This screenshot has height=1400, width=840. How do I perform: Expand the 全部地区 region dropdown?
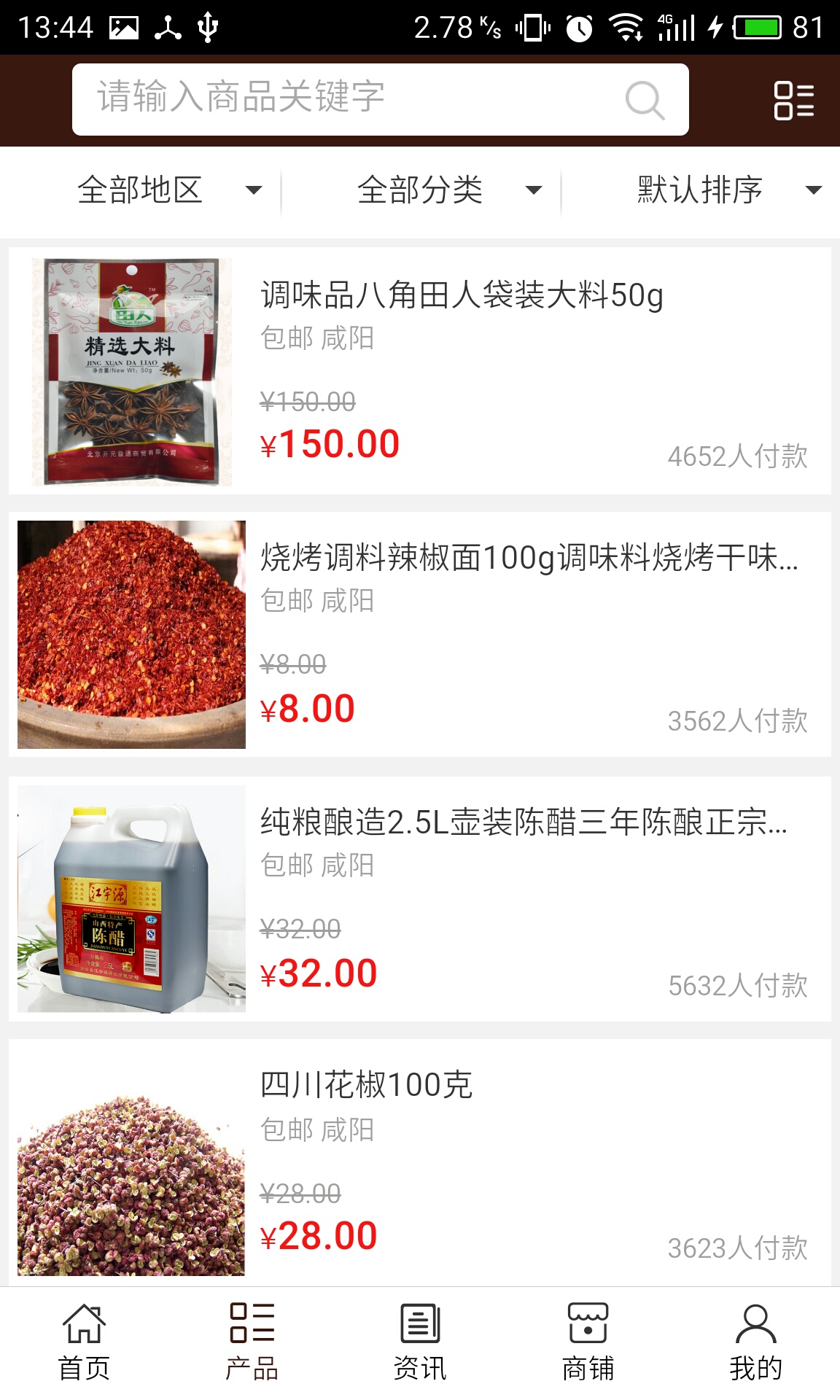click(168, 190)
